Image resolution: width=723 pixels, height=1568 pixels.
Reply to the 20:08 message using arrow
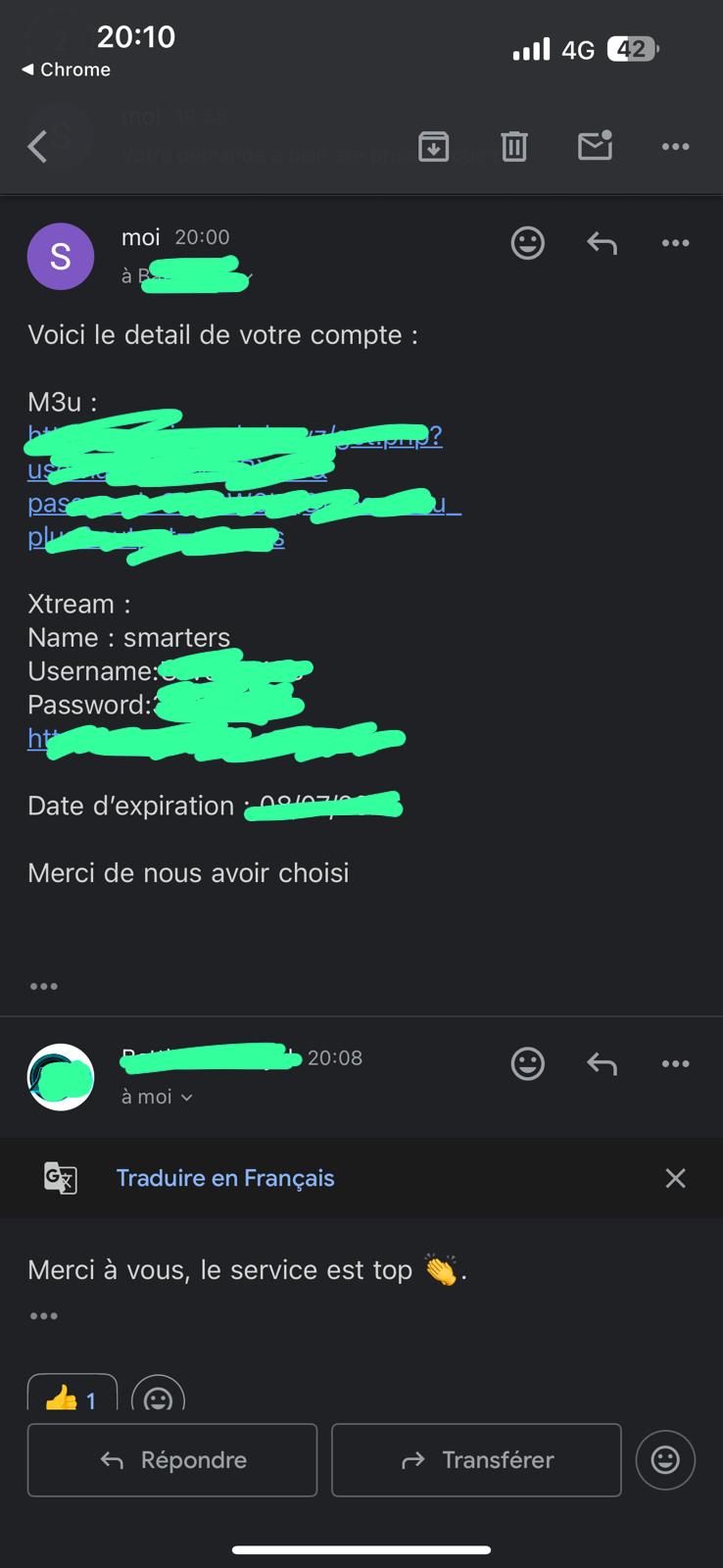pos(602,1063)
